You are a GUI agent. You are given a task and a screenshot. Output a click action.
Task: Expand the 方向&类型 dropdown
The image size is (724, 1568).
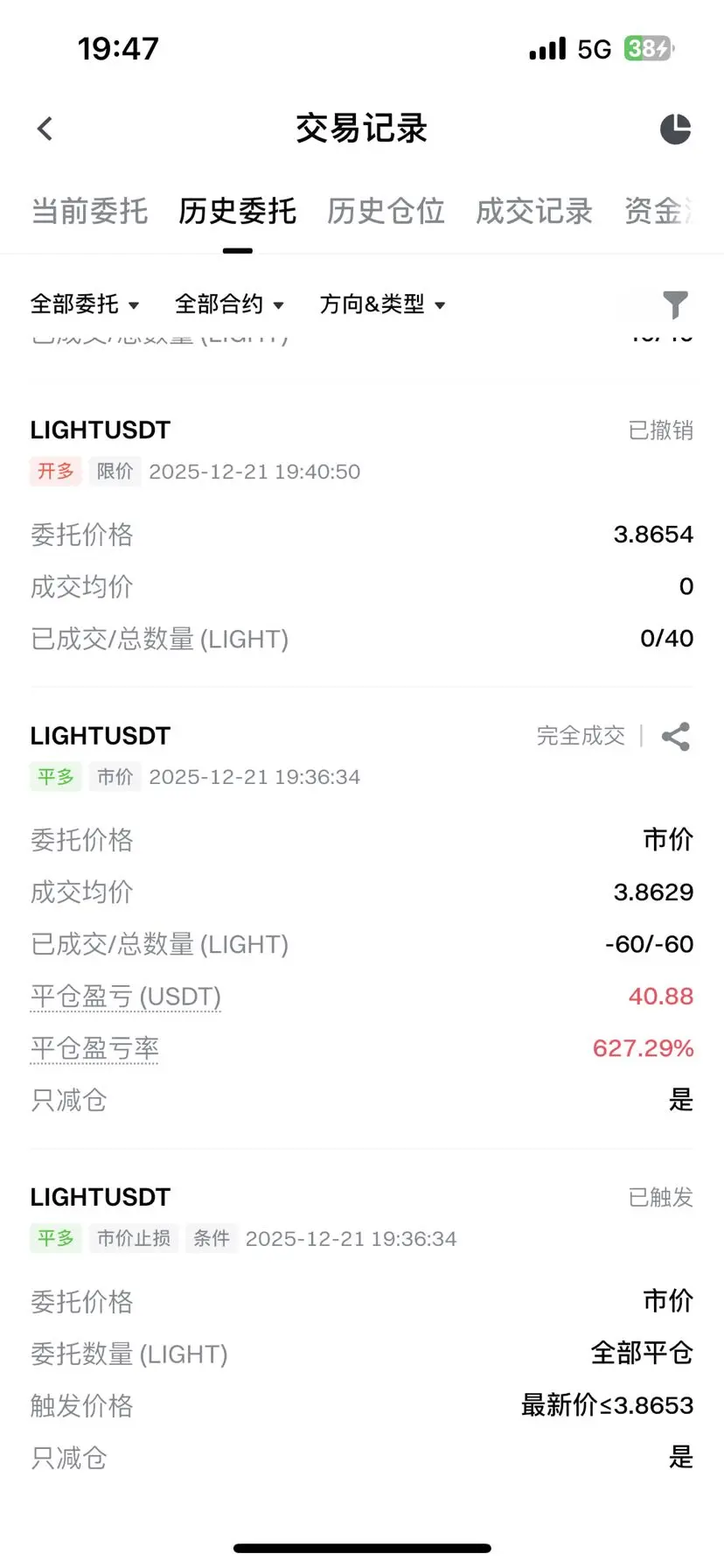[x=383, y=304]
